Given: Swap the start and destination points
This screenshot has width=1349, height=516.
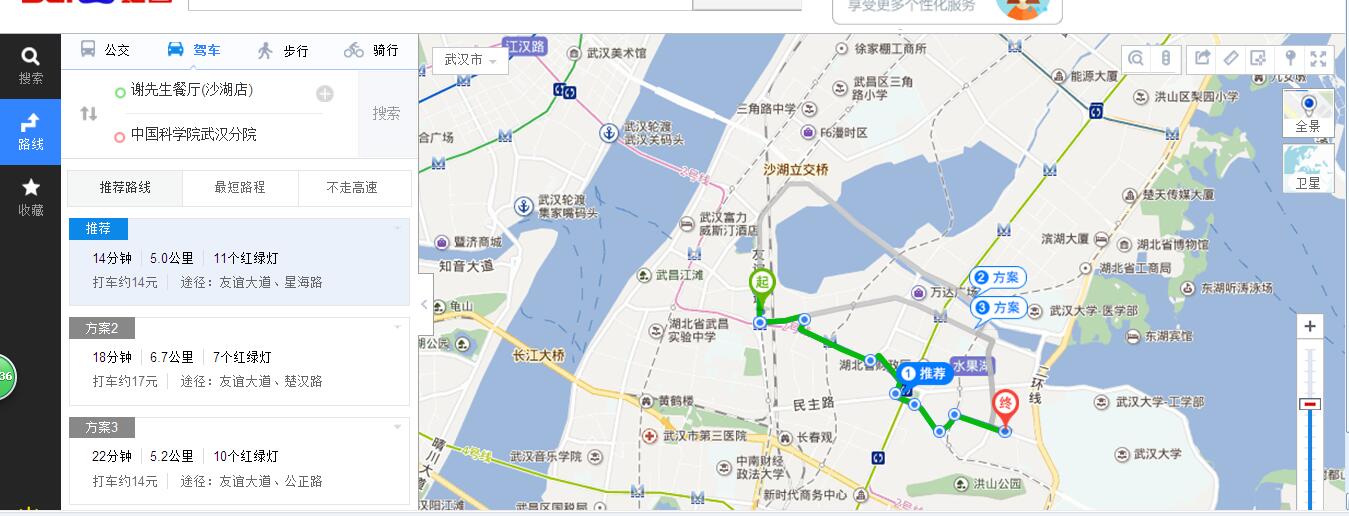Looking at the screenshot, I should 89,113.
